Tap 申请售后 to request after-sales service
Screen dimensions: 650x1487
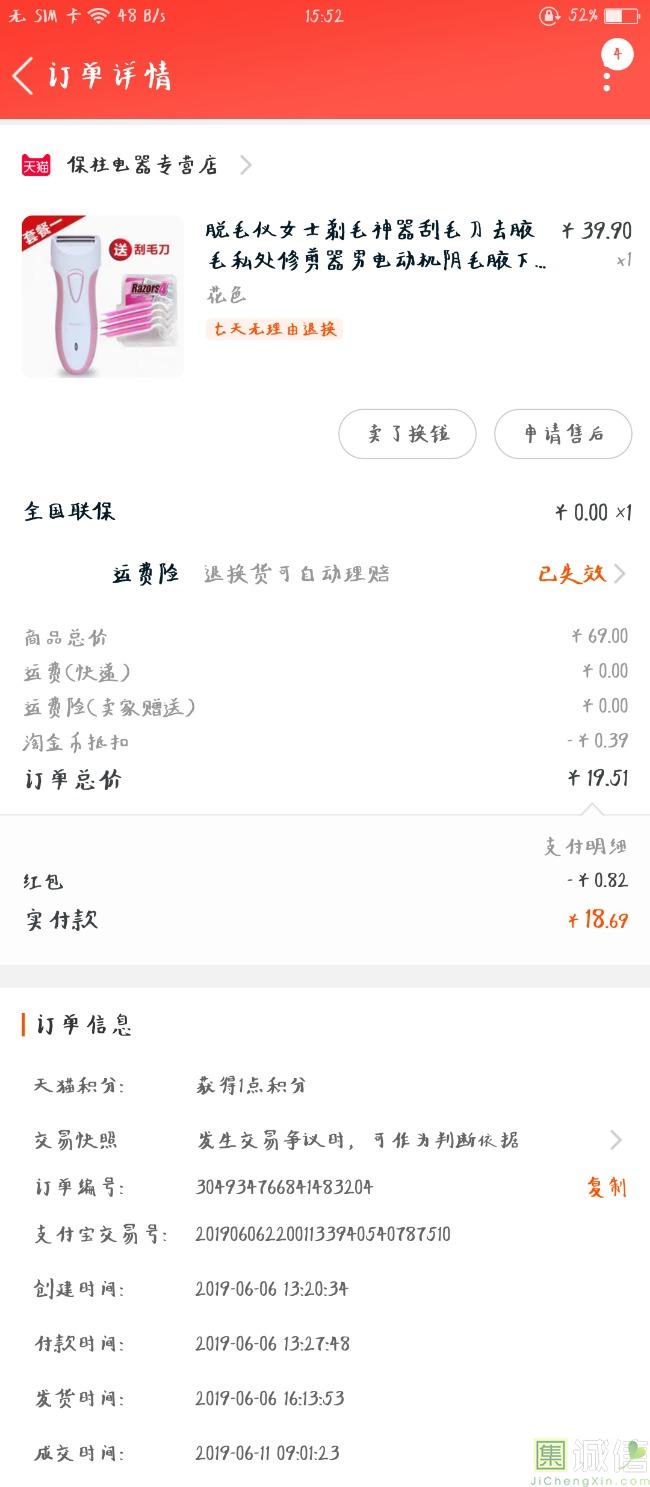tap(563, 434)
